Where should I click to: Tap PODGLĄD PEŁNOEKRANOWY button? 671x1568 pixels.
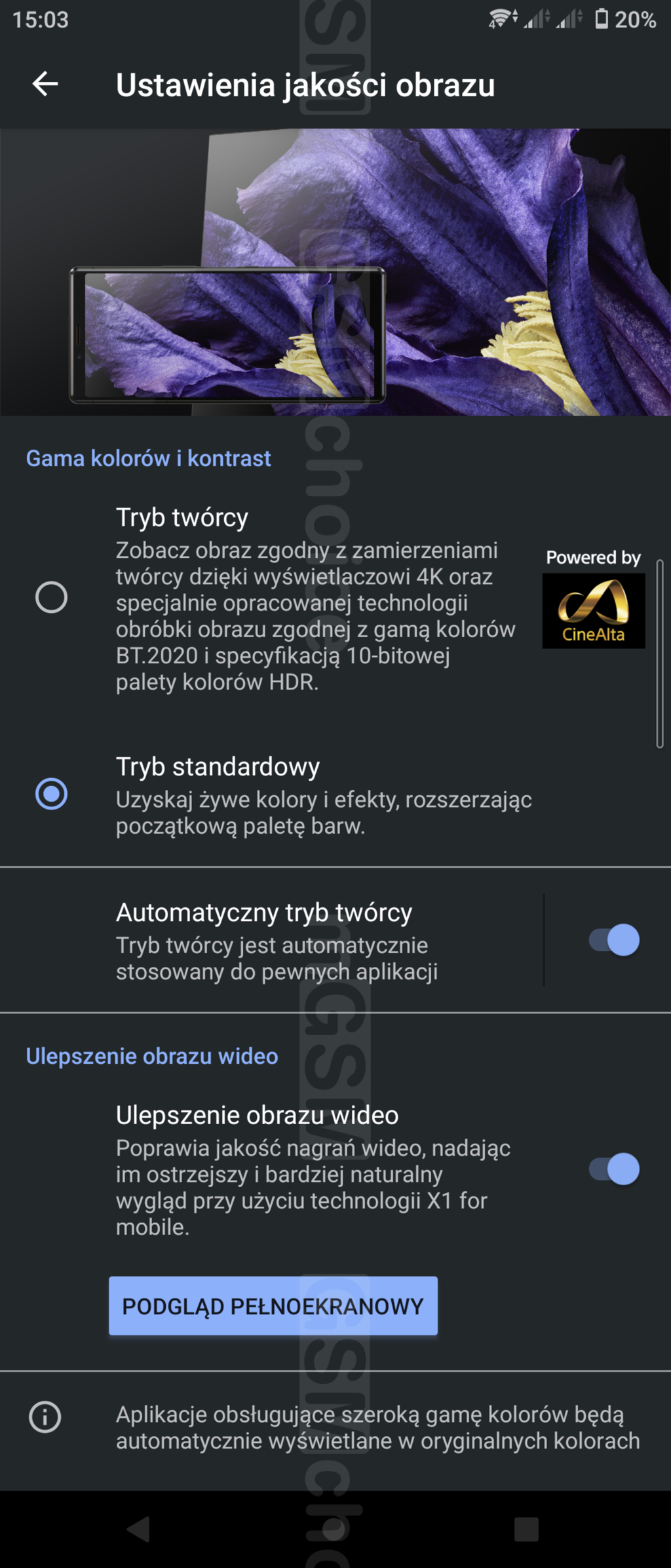point(273,1306)
